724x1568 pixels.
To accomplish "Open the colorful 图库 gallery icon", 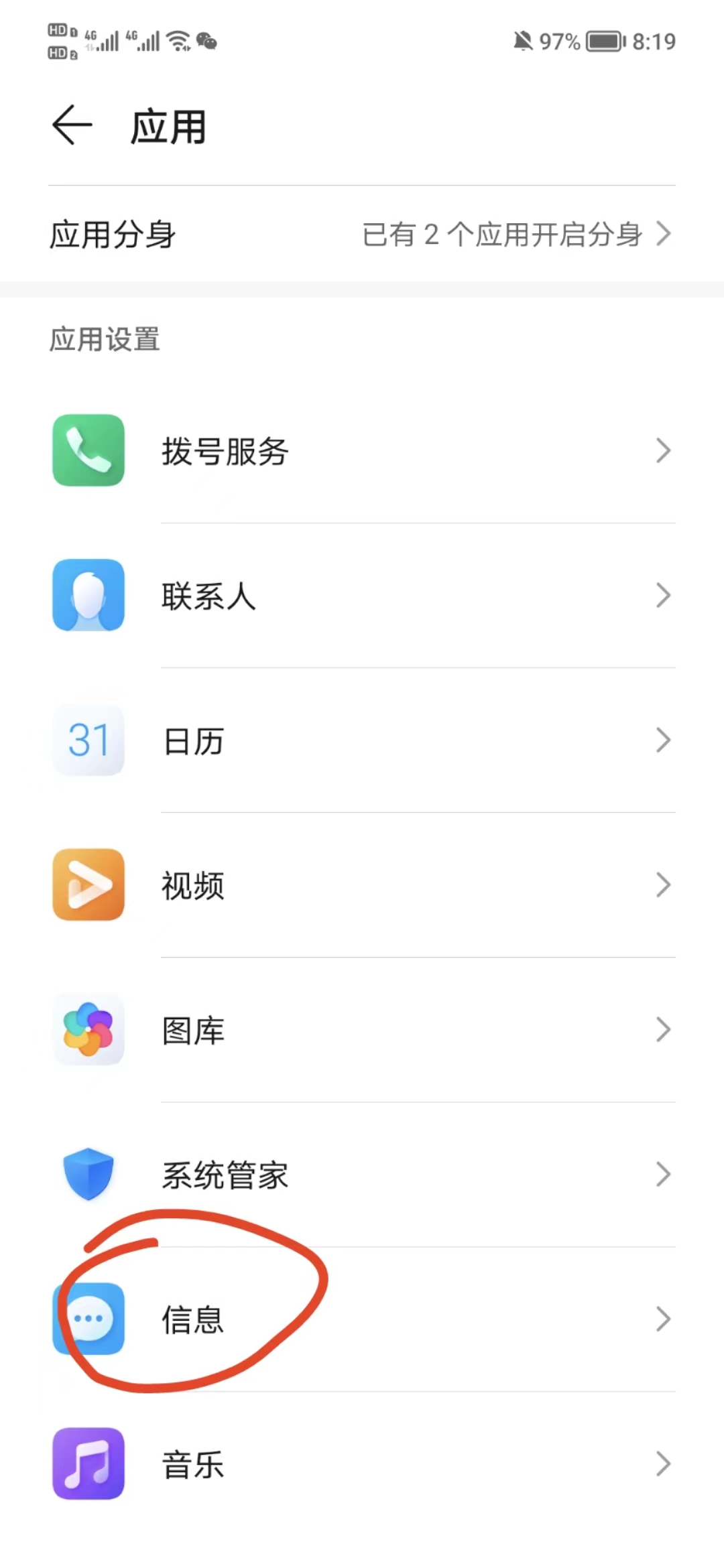I will (88, 1030).
